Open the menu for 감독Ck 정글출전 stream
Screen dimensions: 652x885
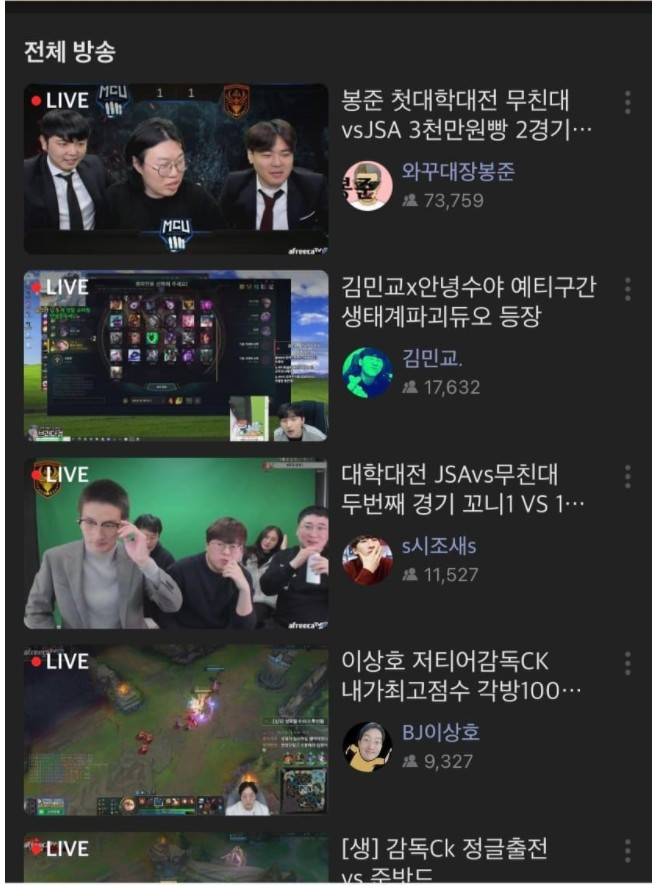(628, 851)
